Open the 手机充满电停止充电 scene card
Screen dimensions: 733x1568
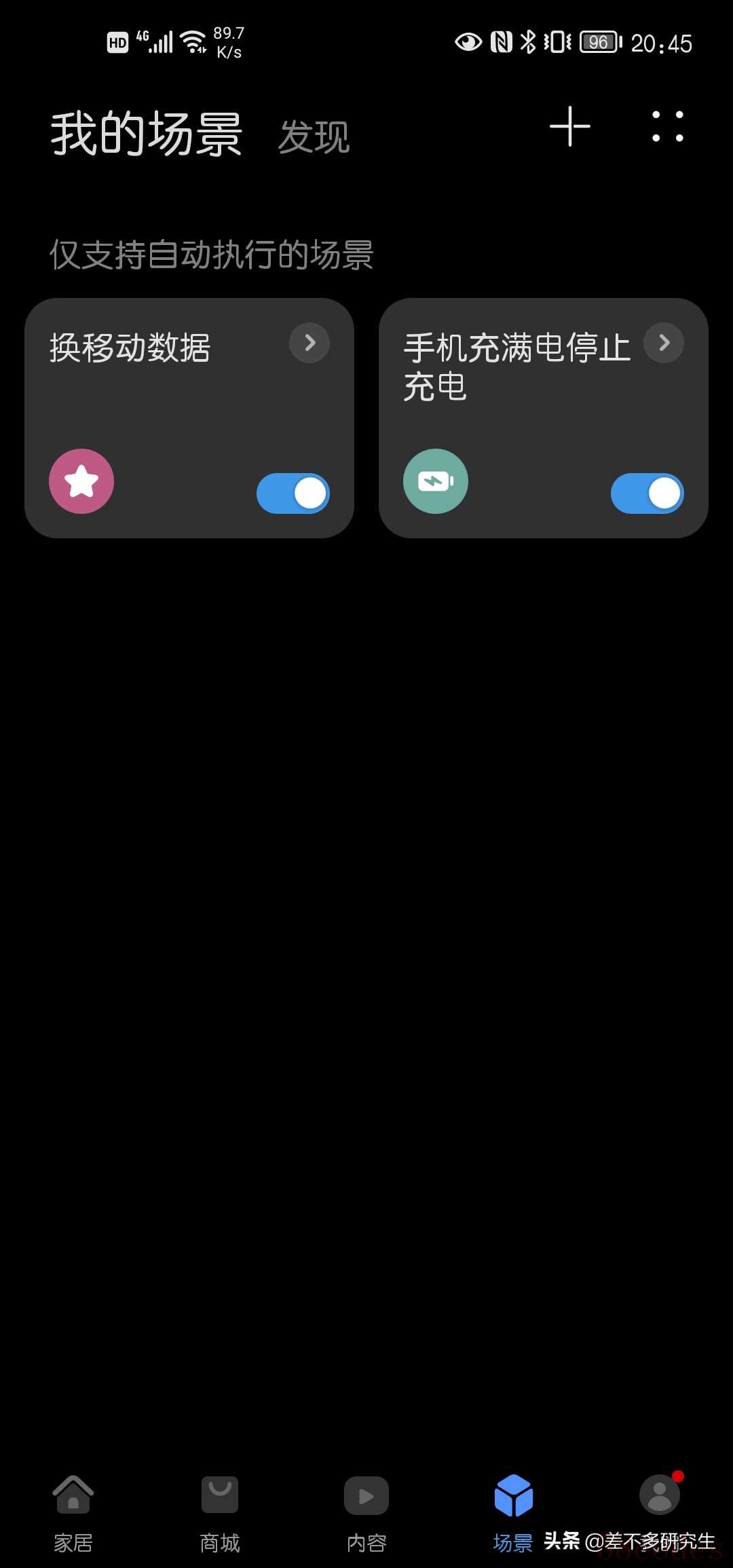(x=544, y=418)
